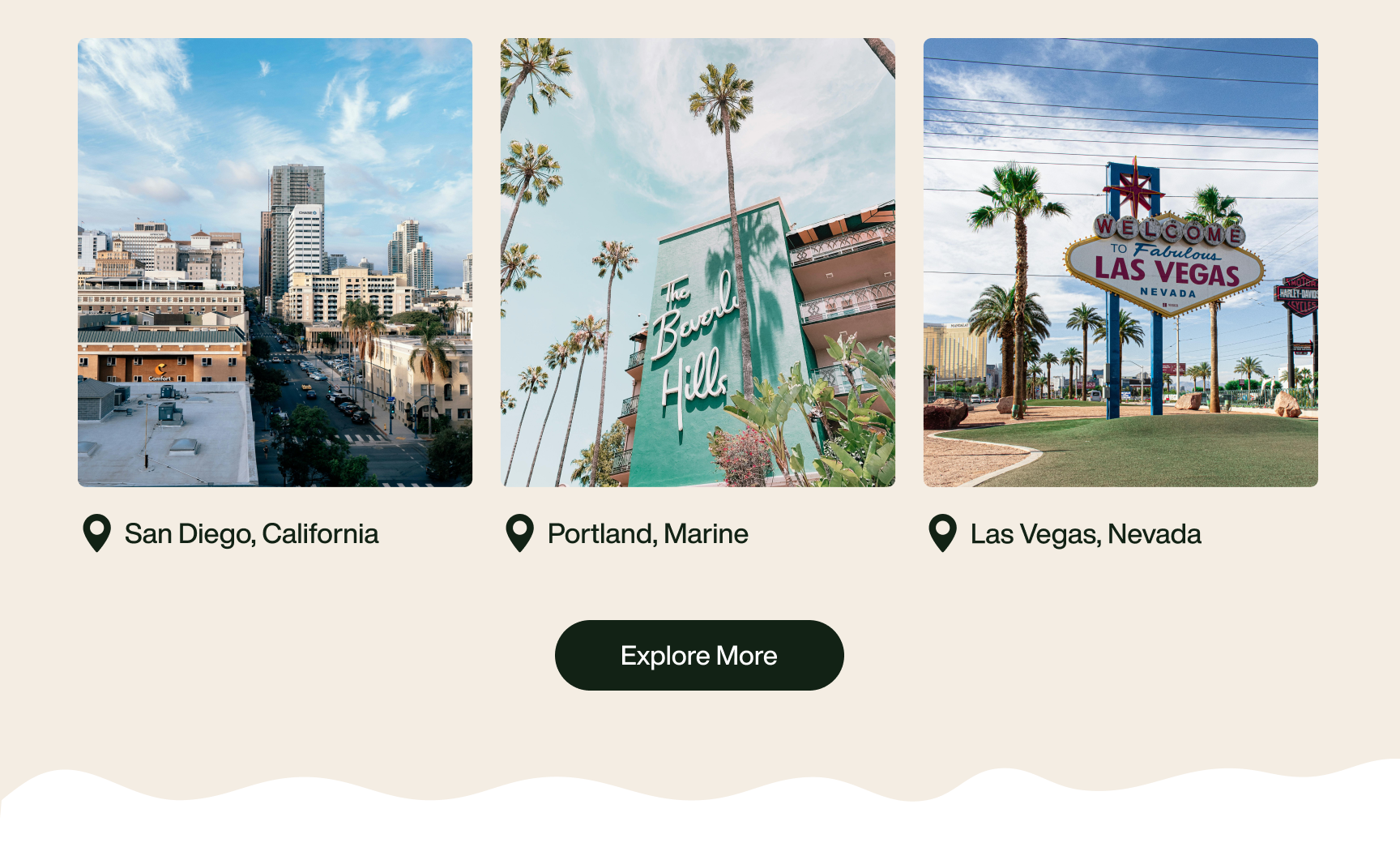The image size is (1400, 860).
Task: Tap the Explore More button
Action: [x=699, y=655]
